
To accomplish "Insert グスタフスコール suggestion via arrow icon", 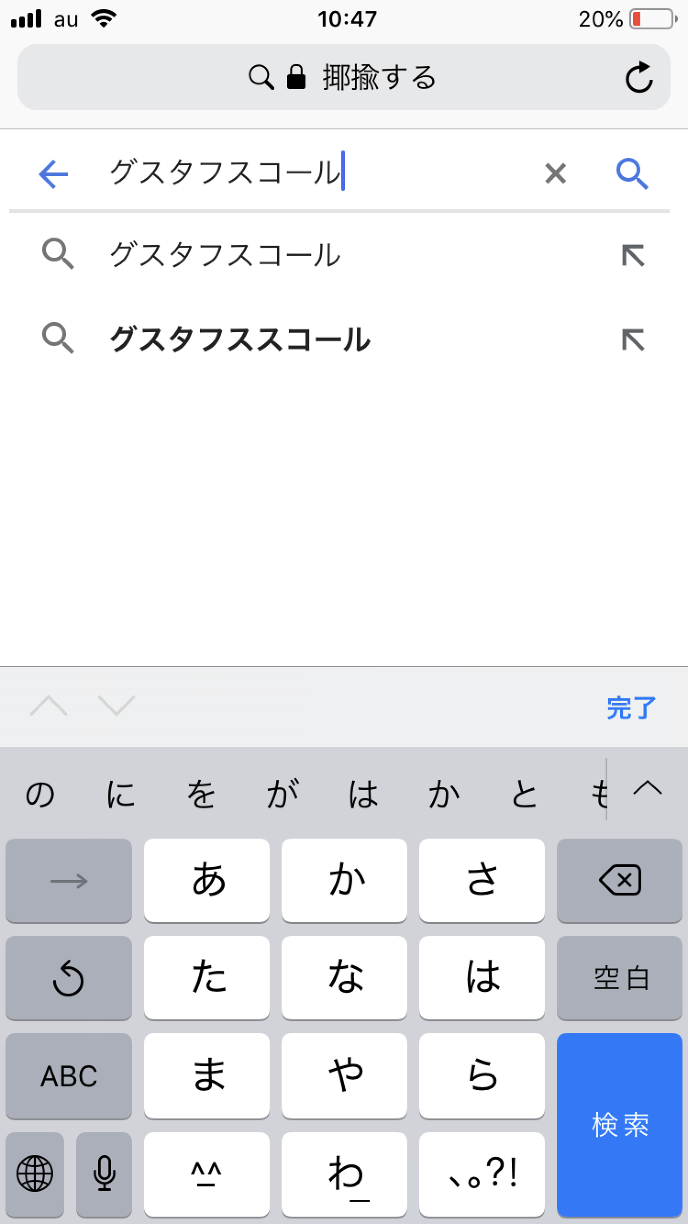I will [x=632, y=255].
